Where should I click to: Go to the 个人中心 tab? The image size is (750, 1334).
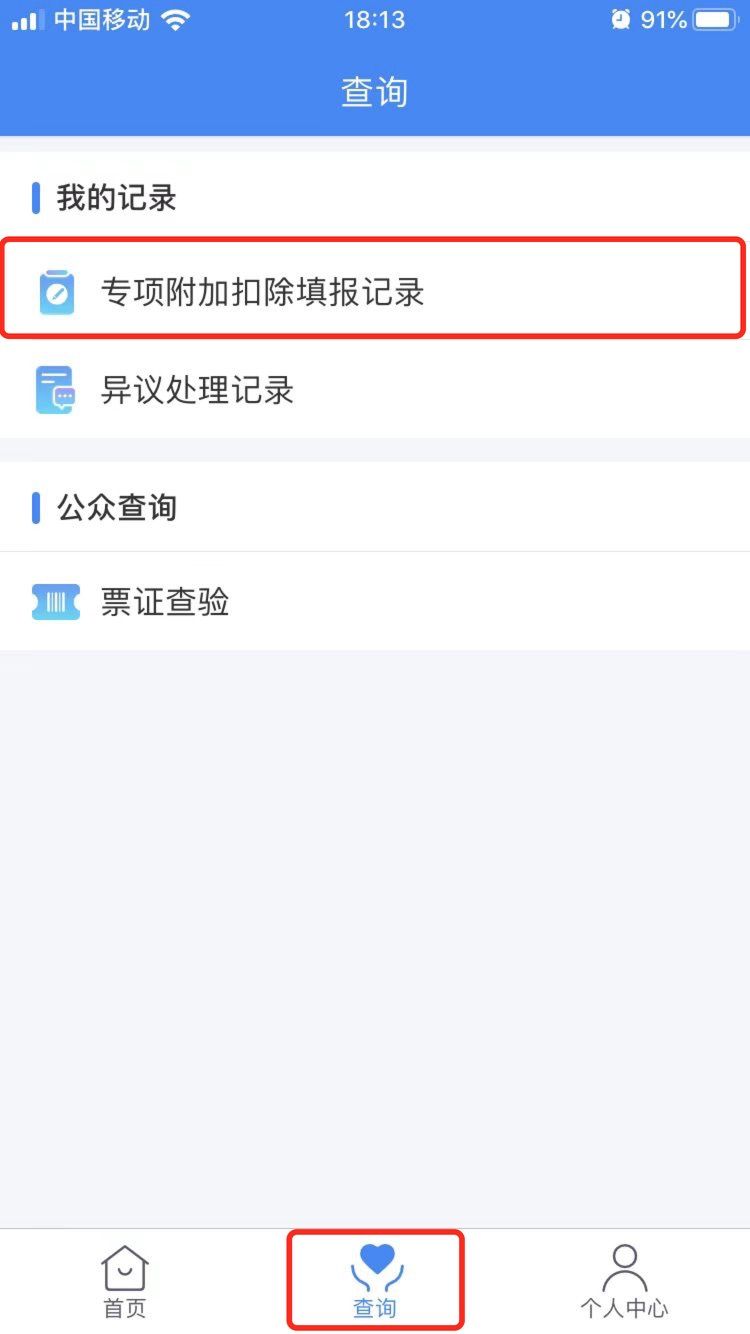click(x=624, y=1281)
